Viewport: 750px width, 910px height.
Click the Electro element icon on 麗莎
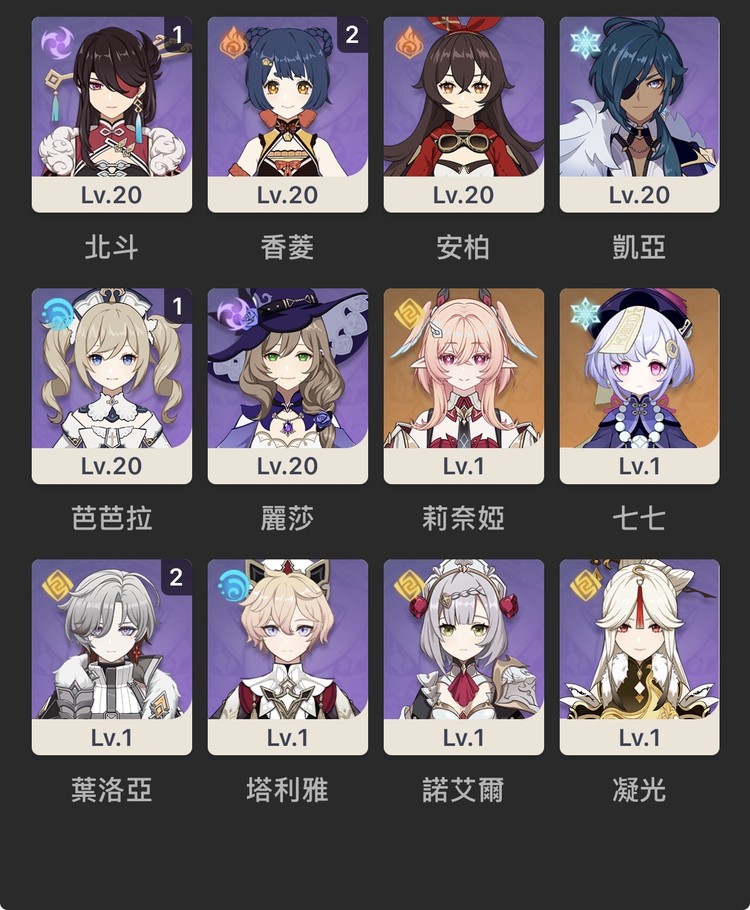(238, 313)
